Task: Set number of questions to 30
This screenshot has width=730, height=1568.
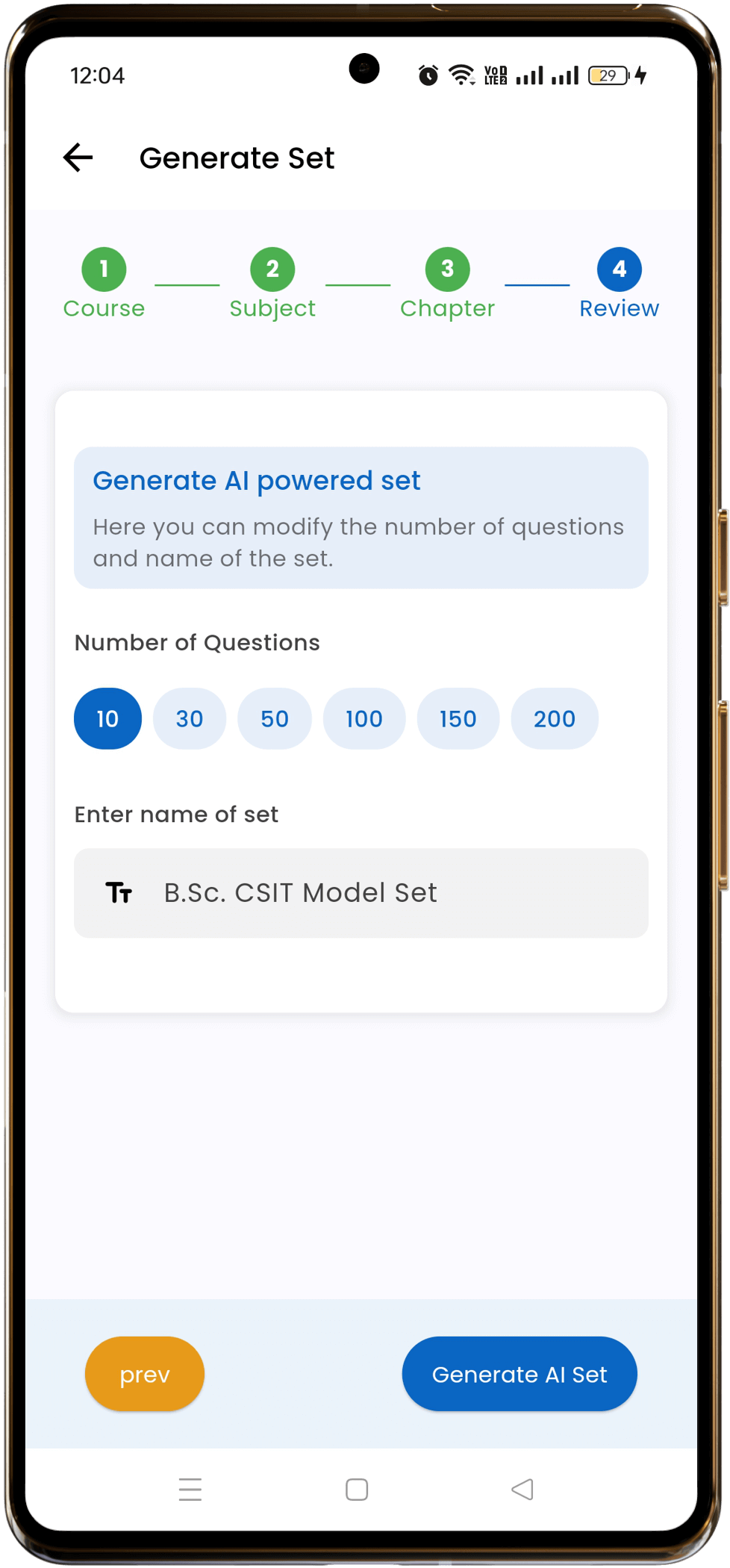Action: pos(190,718)
